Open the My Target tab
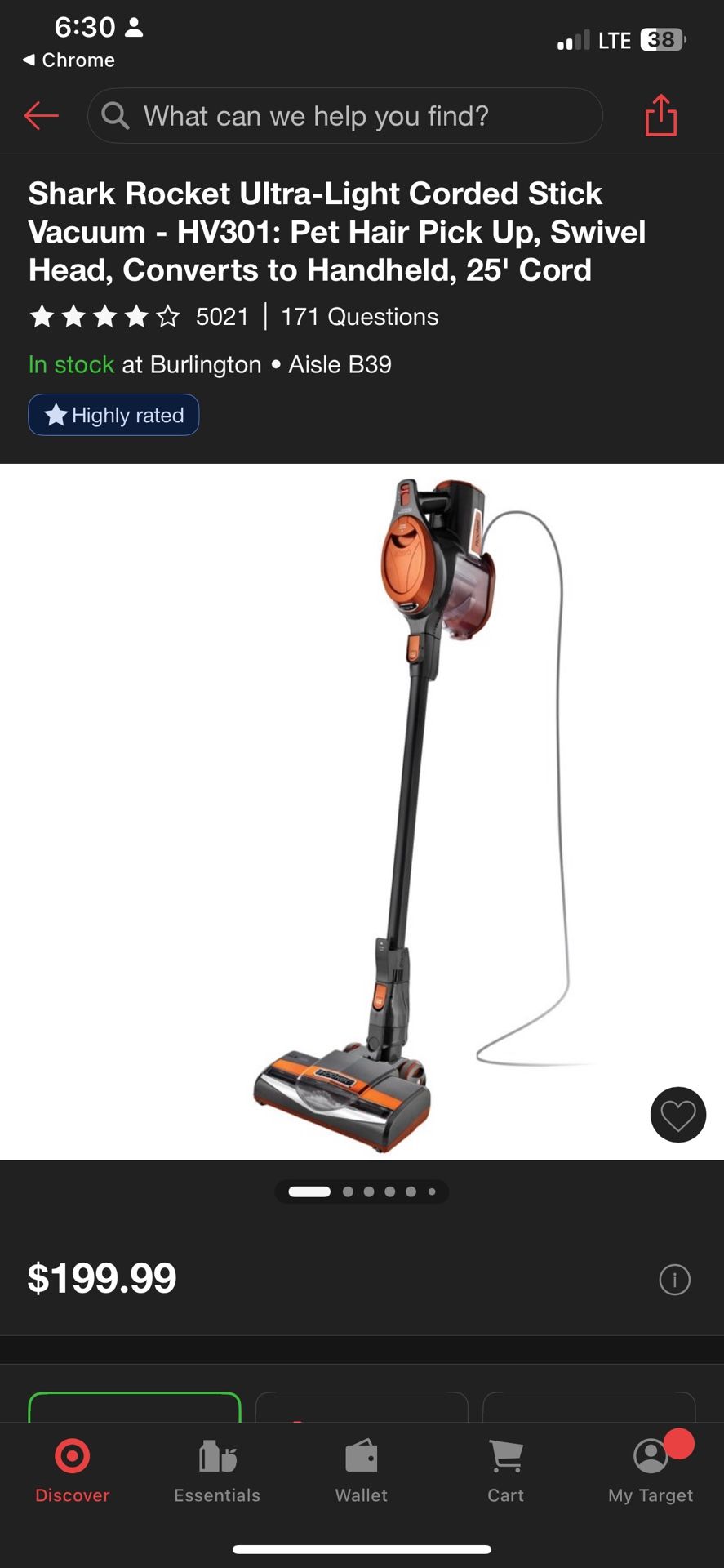The image size is (724, 1568). coord(651,1472)
